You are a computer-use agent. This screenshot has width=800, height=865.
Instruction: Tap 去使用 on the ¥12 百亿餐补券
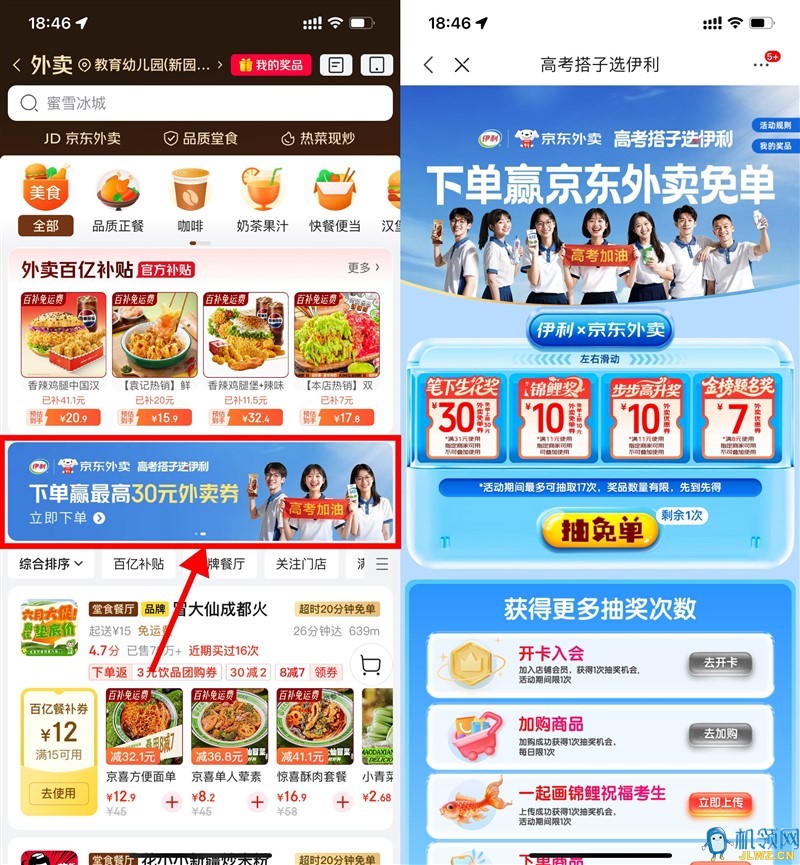(x=58, y=793)
